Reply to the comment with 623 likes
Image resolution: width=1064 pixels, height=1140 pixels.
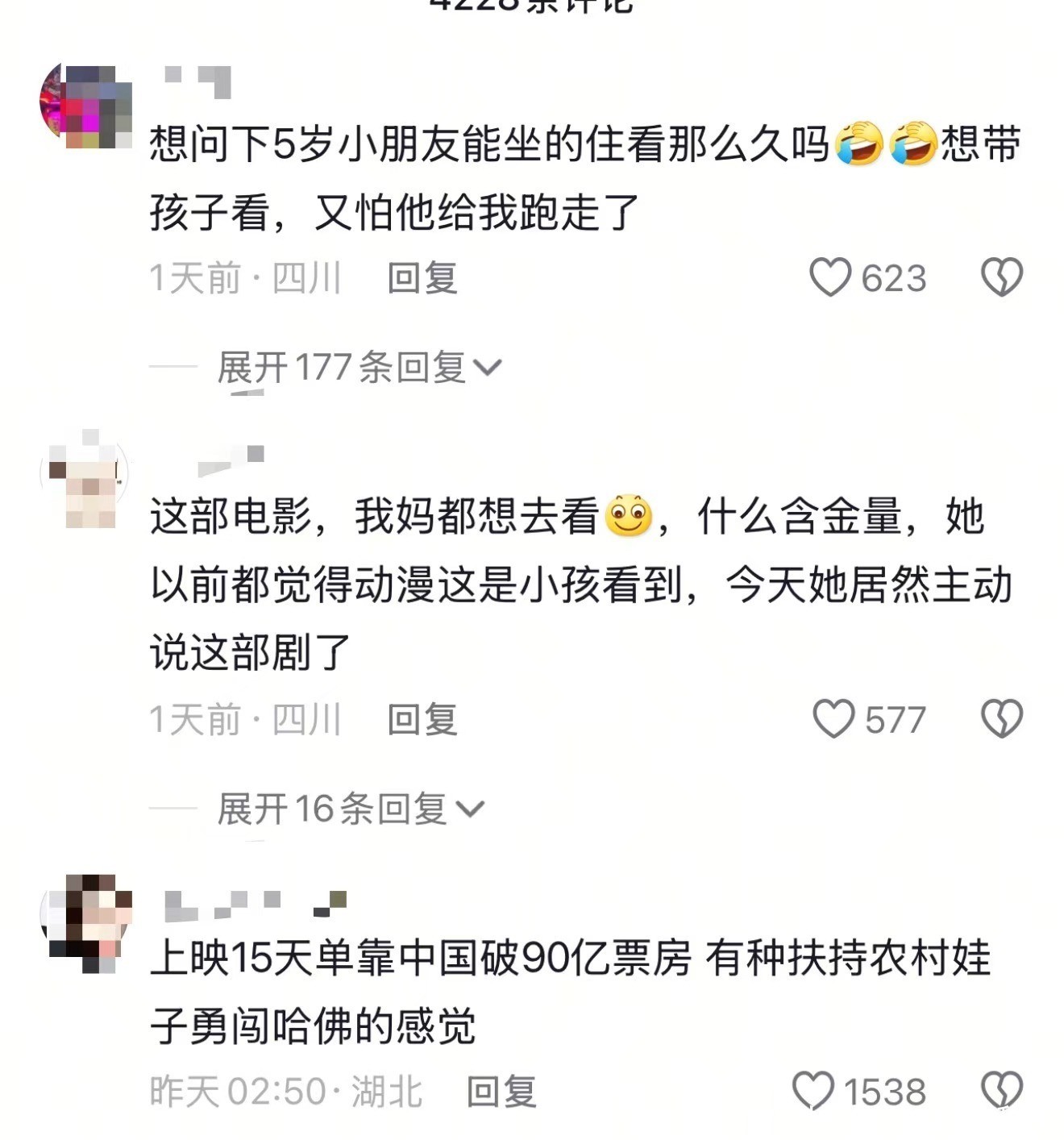tap(422, 278)
